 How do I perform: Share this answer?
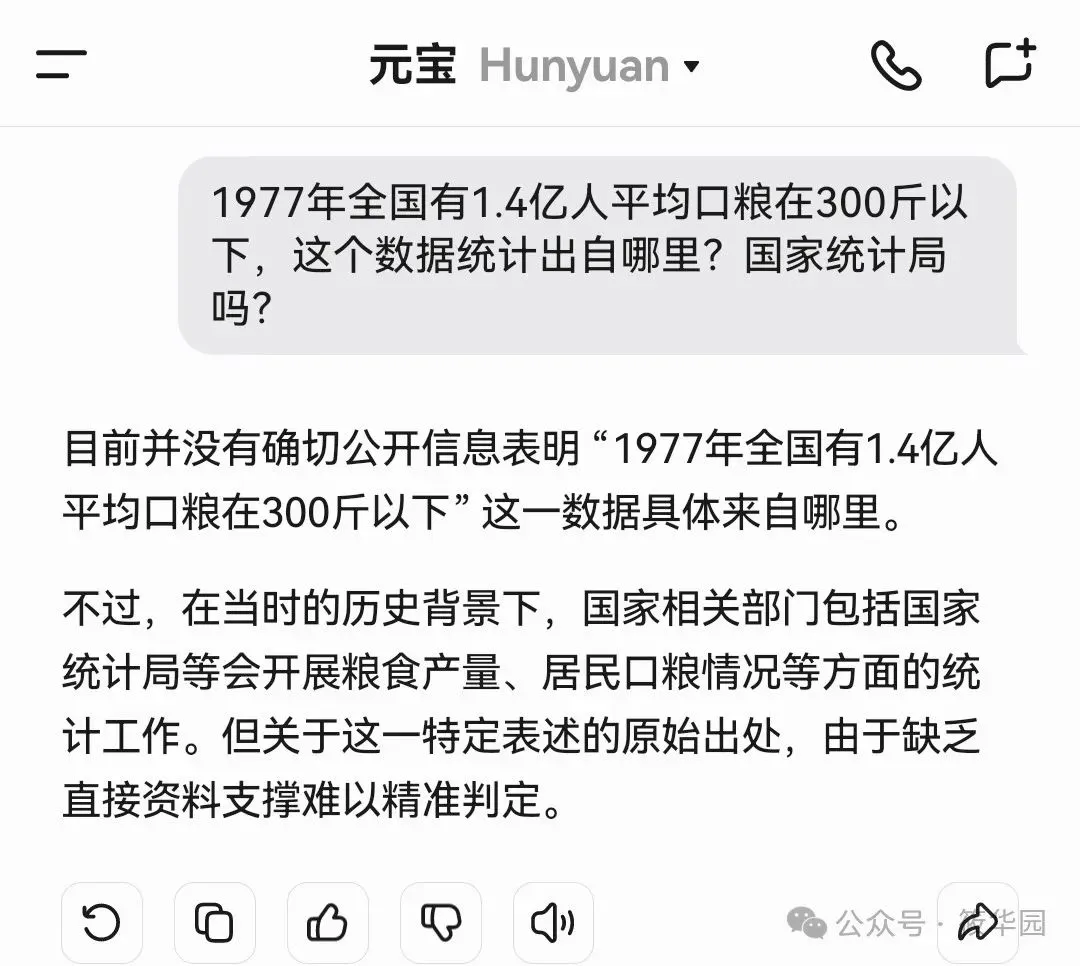click(x=975, y=922)
